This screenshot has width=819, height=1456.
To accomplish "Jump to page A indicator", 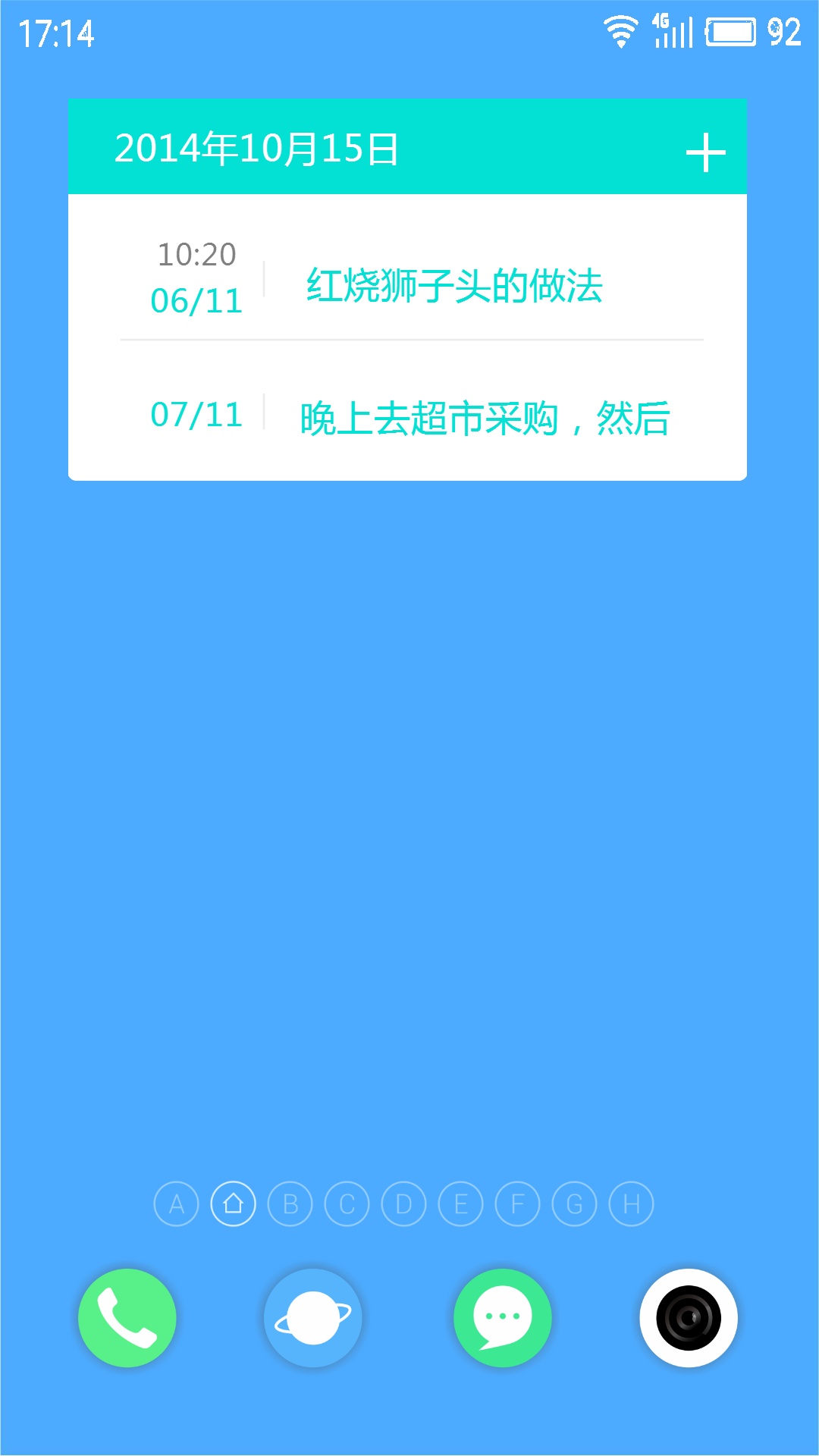I will [176, 1203].
